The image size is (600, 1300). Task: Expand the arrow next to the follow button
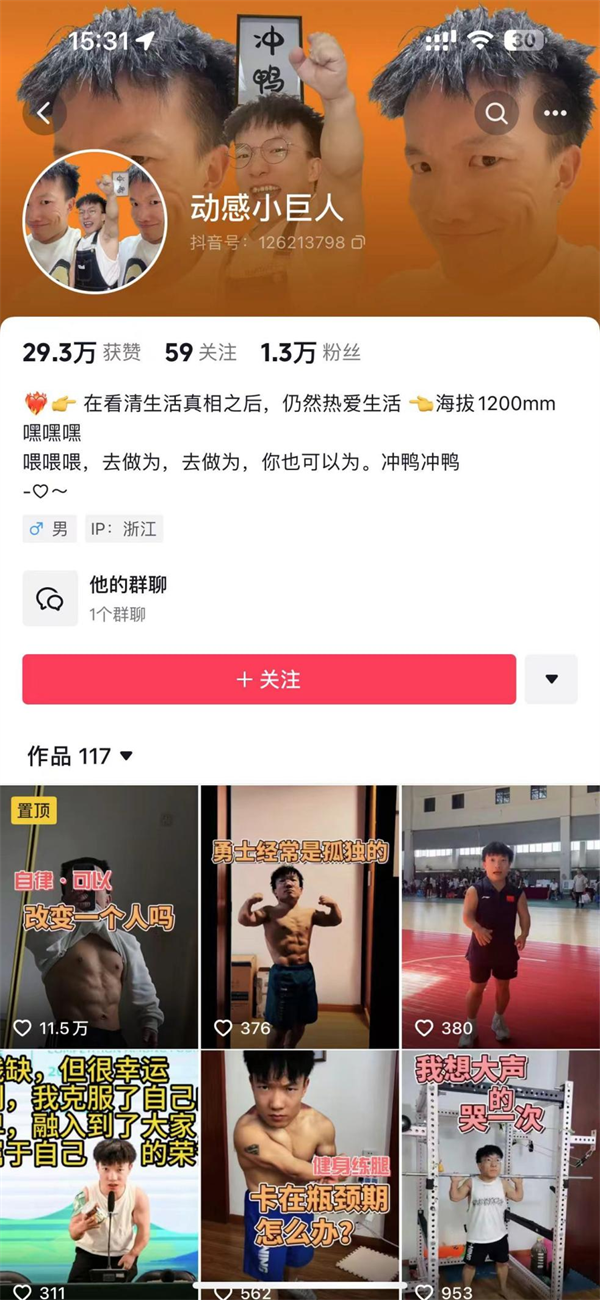click(x=551, y=680)
